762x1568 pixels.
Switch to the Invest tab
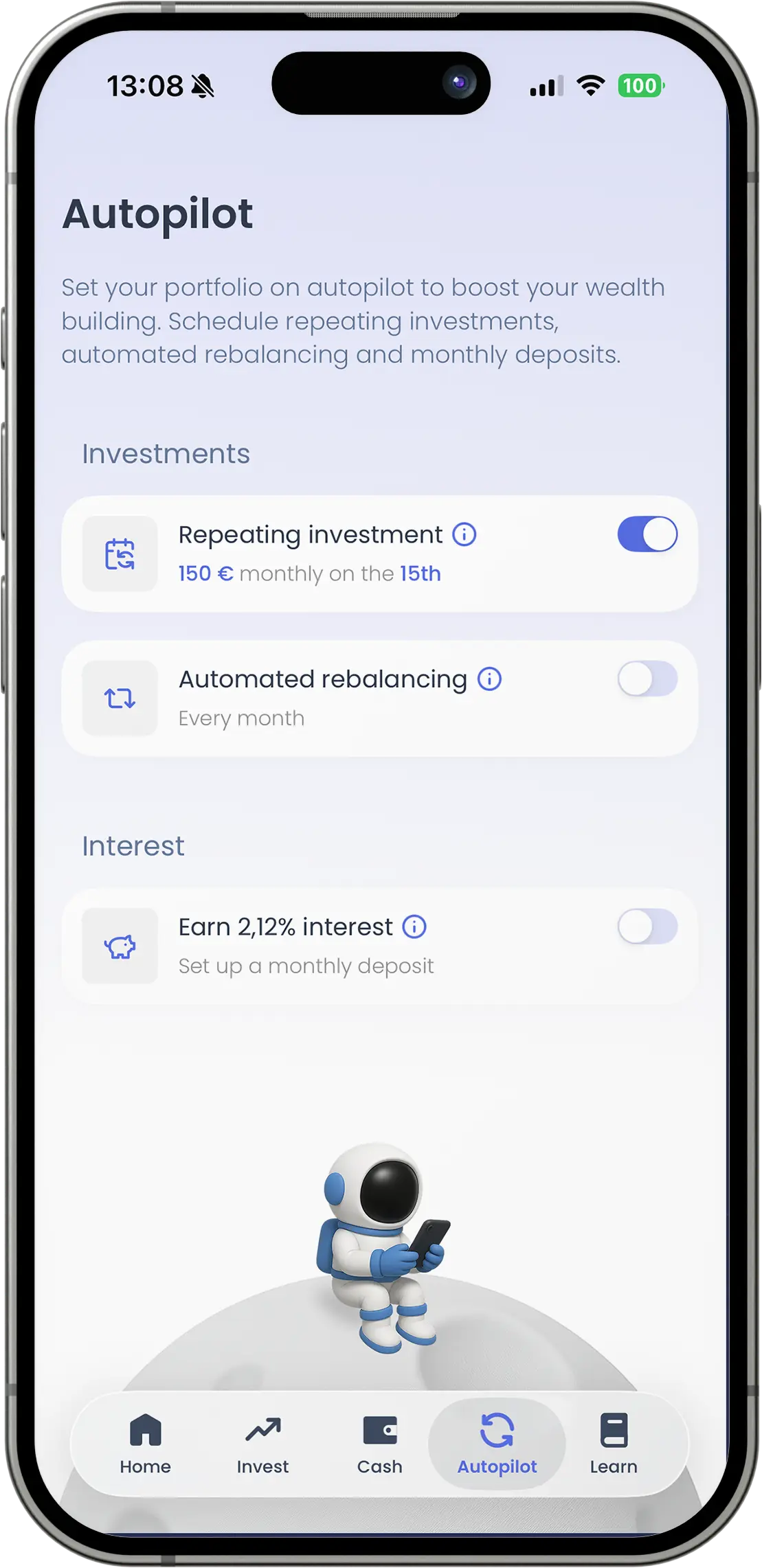point(262,1444)
